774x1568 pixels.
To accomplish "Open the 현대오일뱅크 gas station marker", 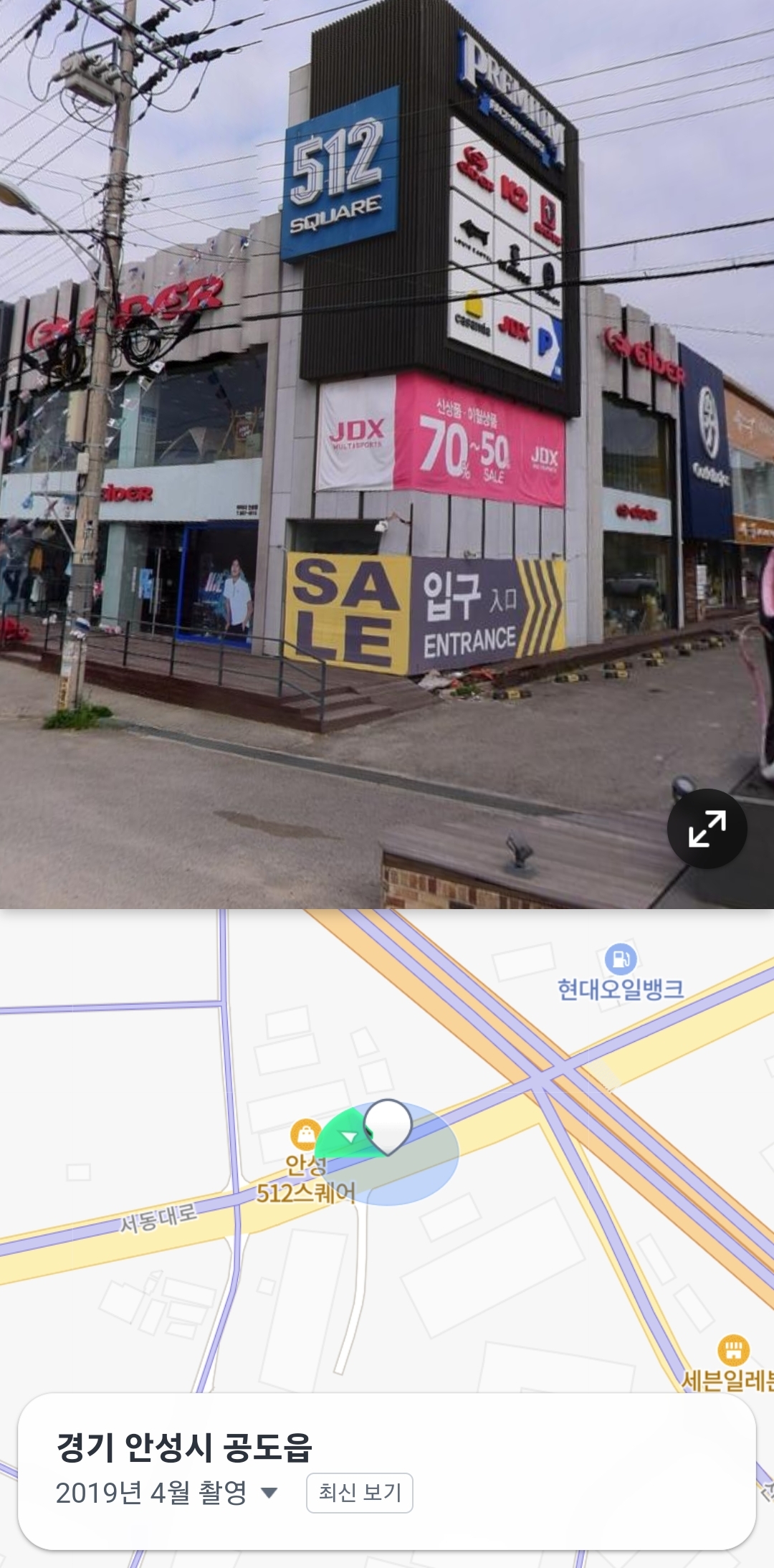I will [x=621, y=959].
